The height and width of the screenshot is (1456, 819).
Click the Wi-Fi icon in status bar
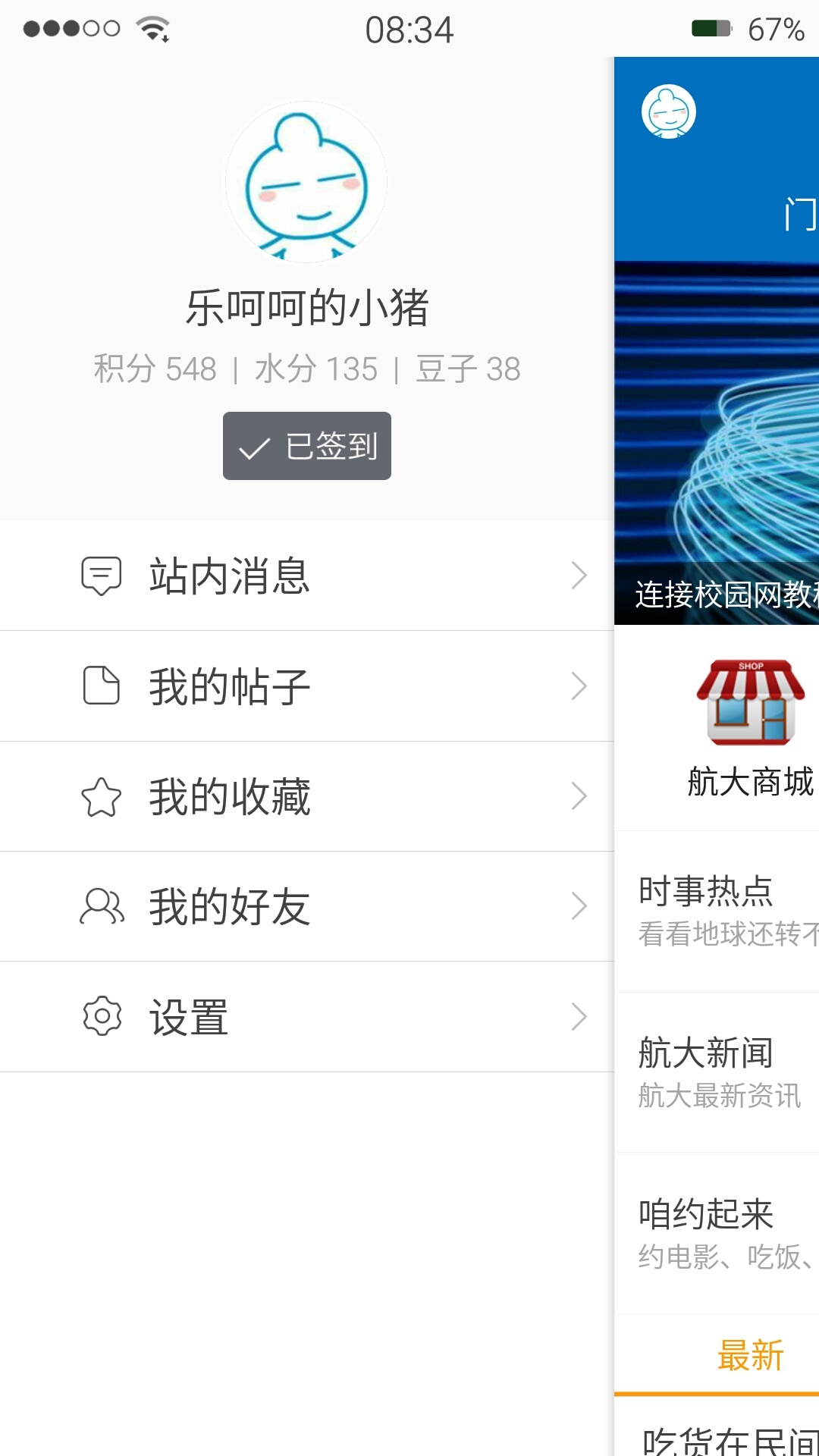152,27
